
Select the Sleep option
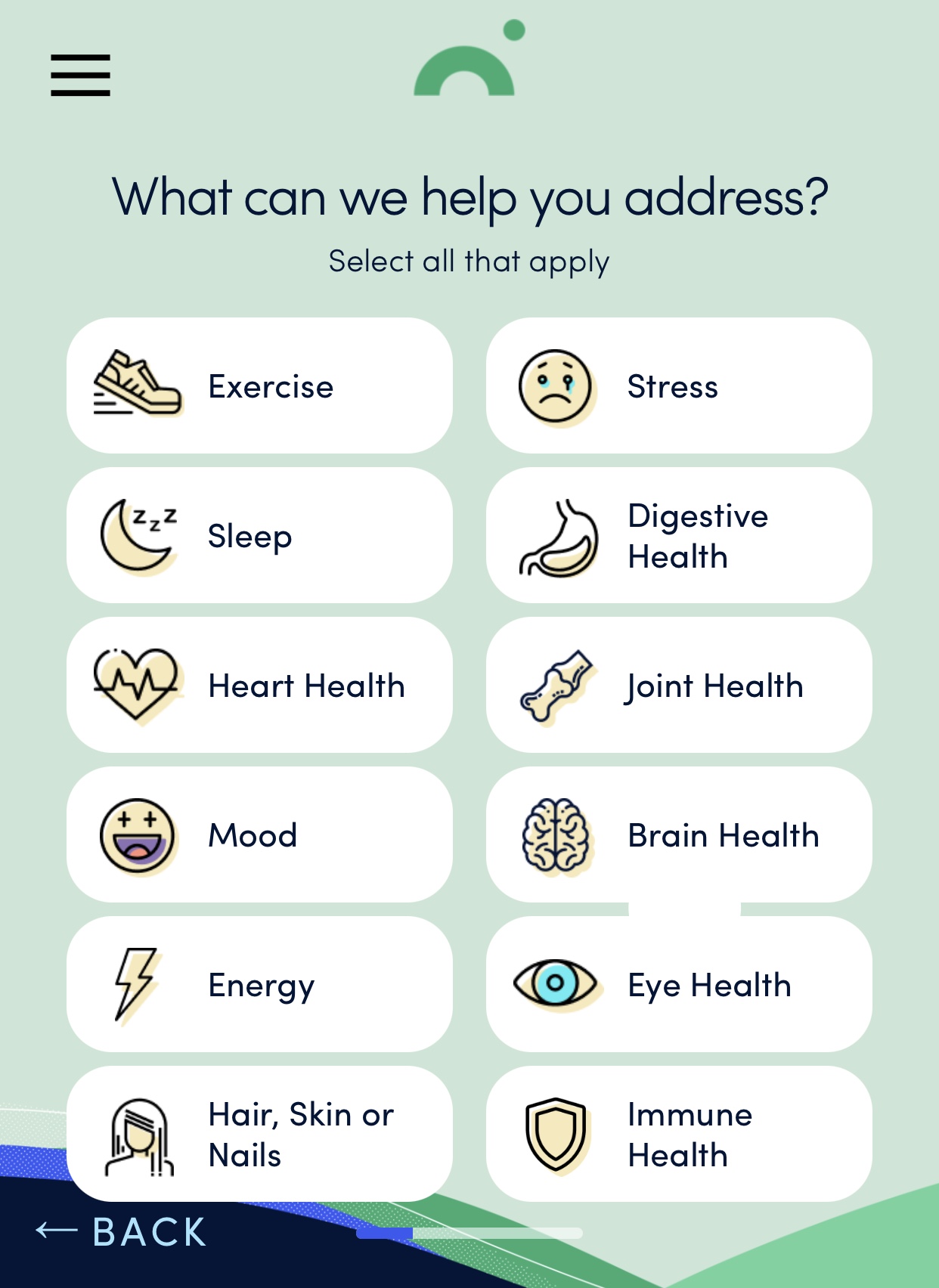[x=259, y=535]
